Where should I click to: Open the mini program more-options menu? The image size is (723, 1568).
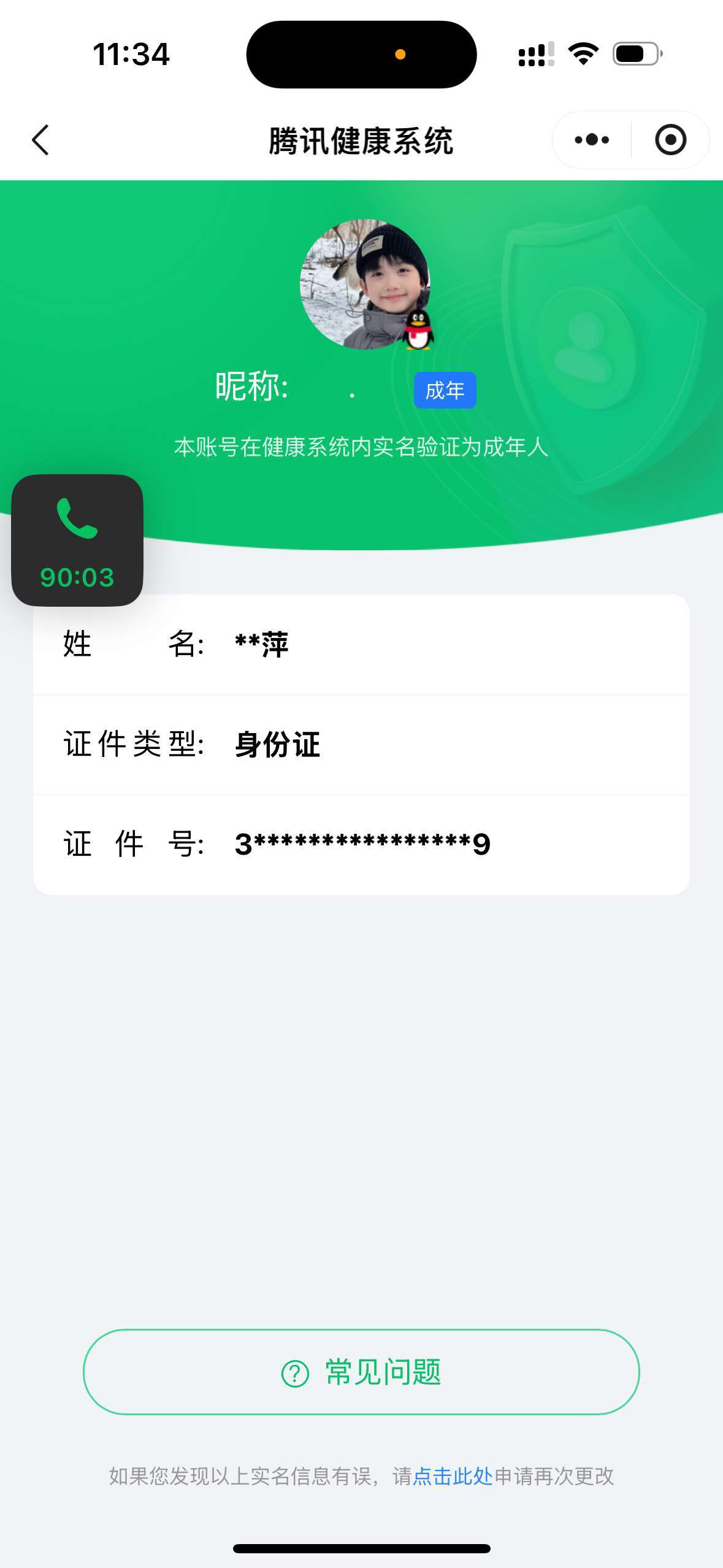tap(592, 140)
